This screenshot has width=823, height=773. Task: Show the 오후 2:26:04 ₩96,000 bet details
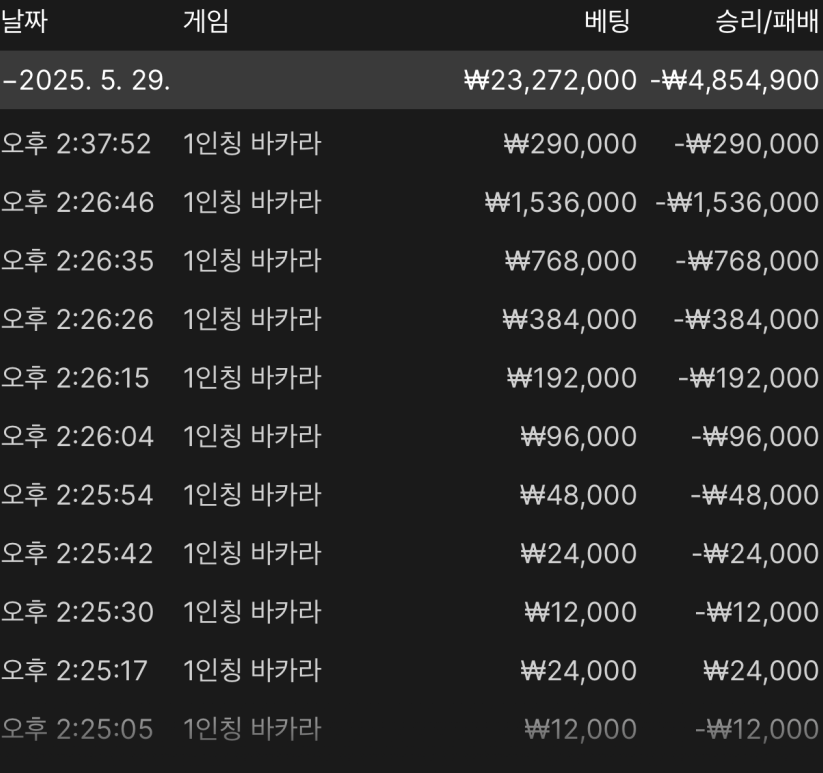[410, 436]
